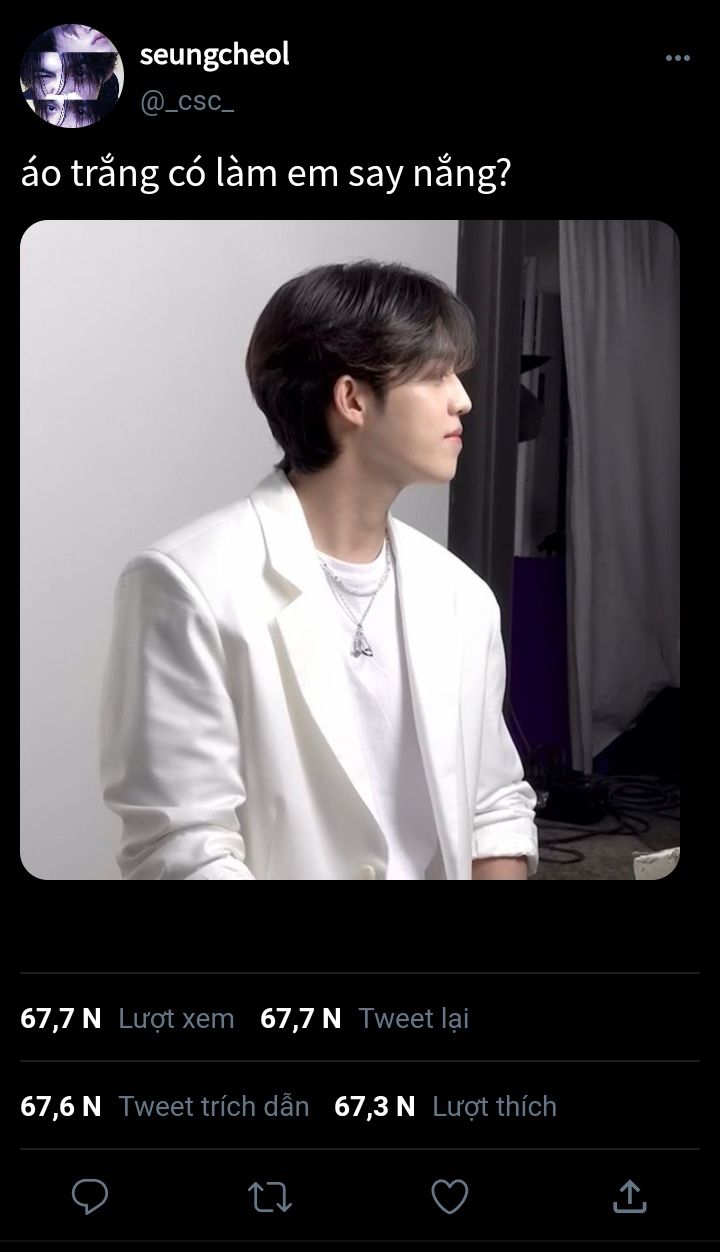Open the tweet's three-dot overflow menu
Image resolution: width=720 pixels, height=1252 pixels.
(x=678, y=58)
